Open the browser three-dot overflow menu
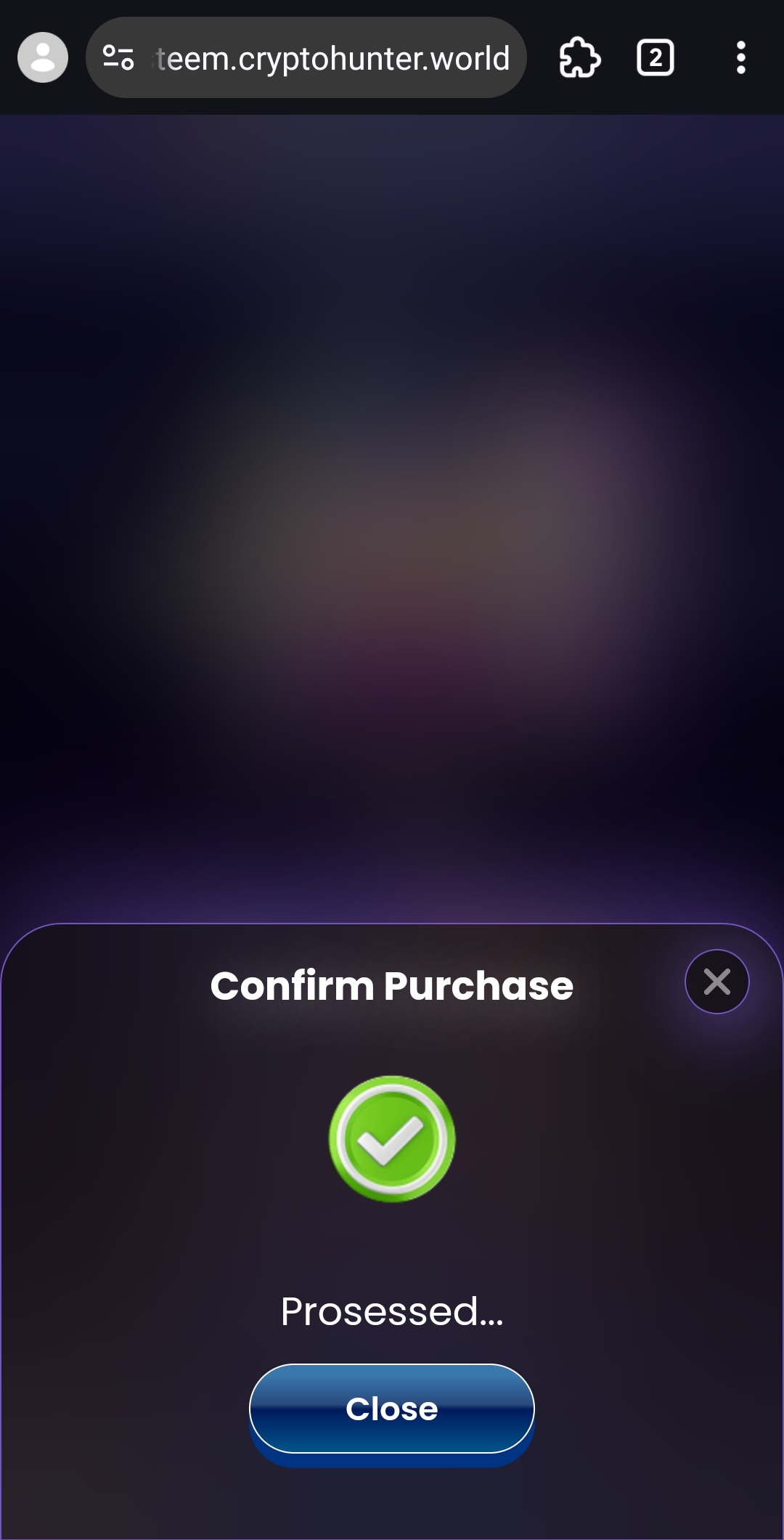 click(x=741, y=57)
